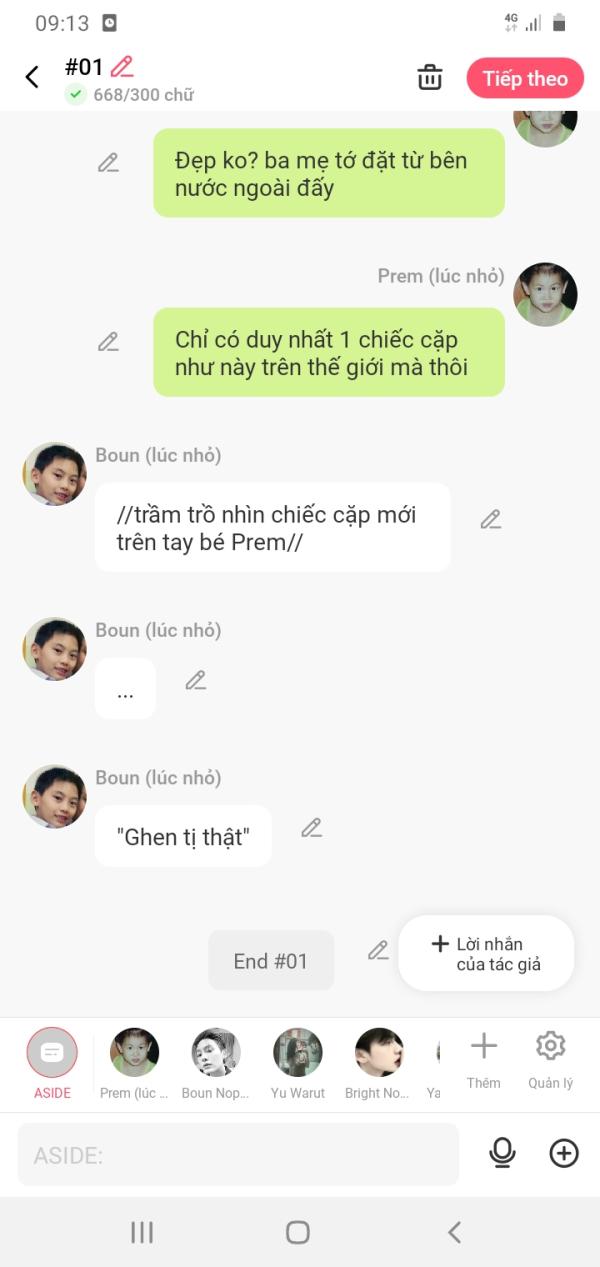Edit the chapter title #01
600x1267 pixels.
(x=122, y=67)
